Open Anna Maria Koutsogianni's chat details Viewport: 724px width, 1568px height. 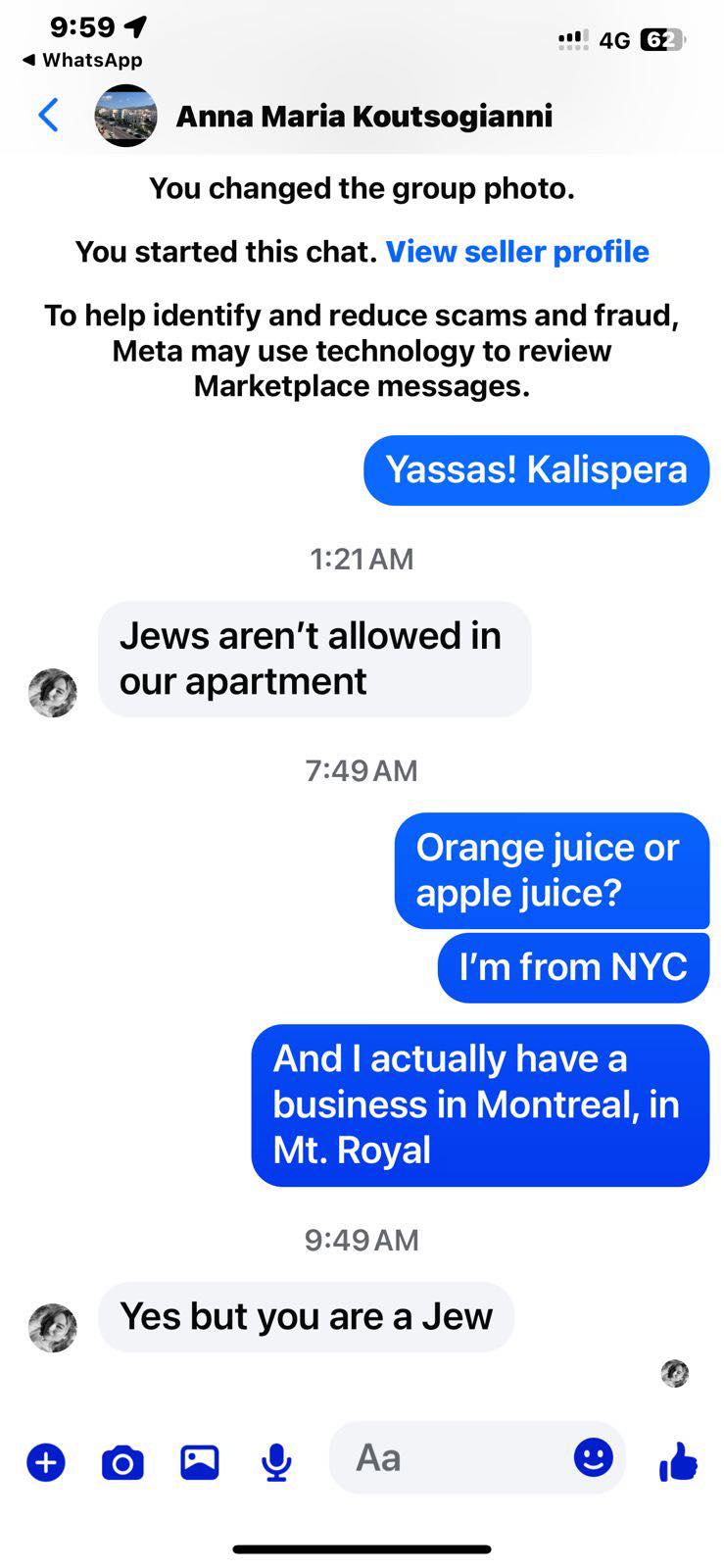click(x=363, y=117)
